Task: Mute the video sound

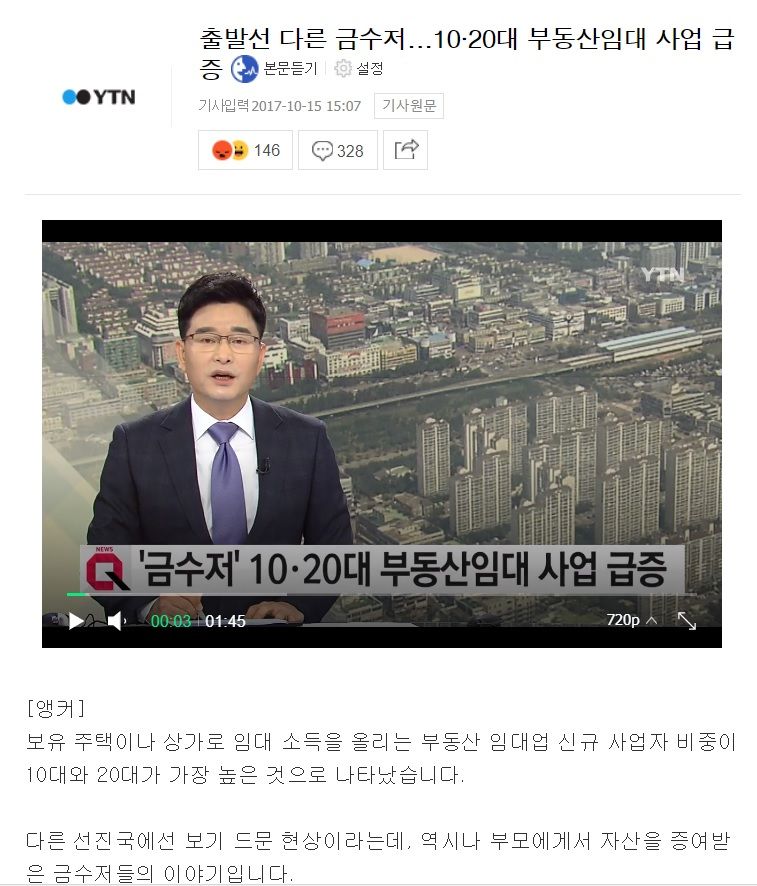Action: 116,621
